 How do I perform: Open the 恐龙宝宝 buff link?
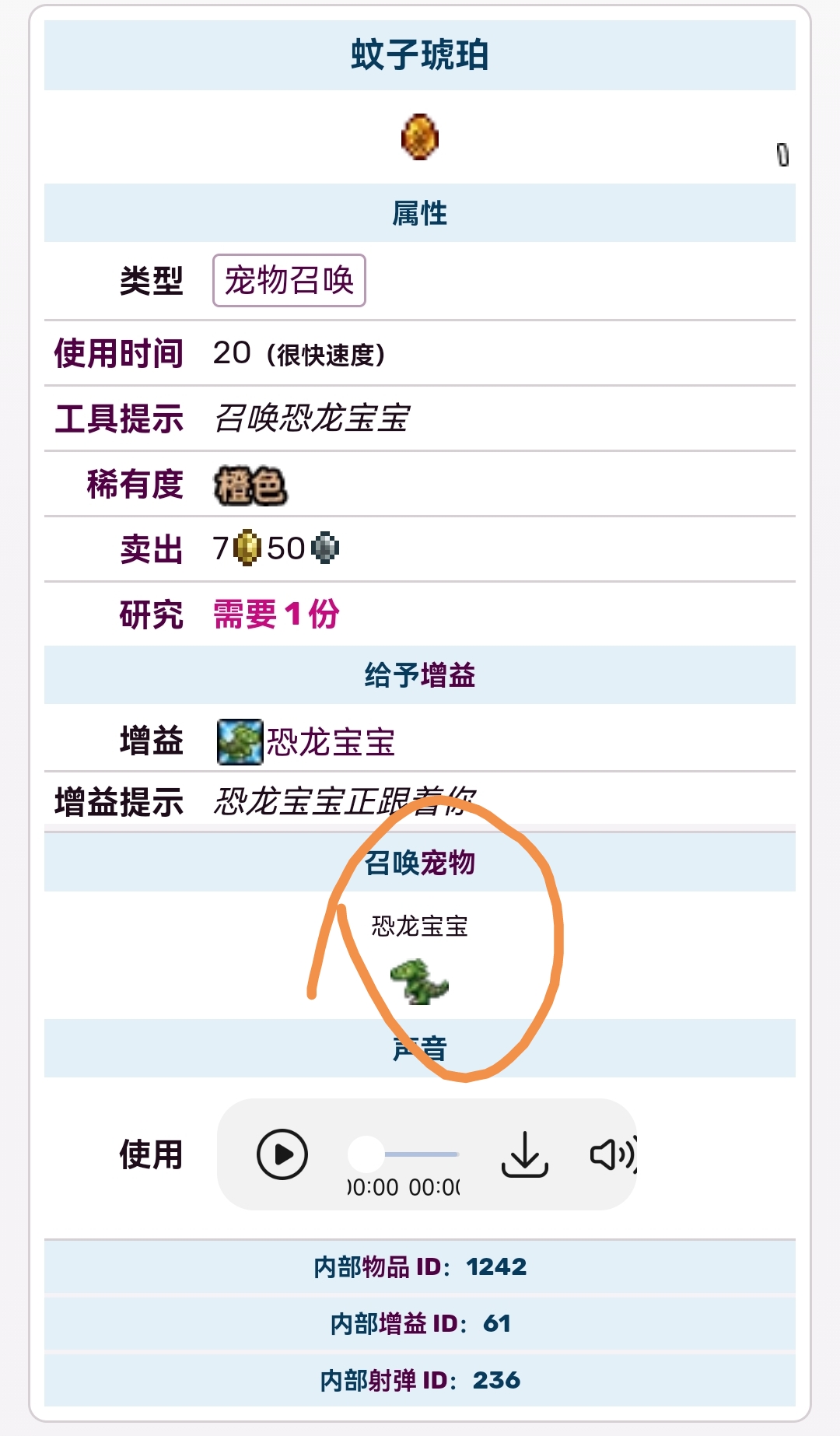coord(331,742)
